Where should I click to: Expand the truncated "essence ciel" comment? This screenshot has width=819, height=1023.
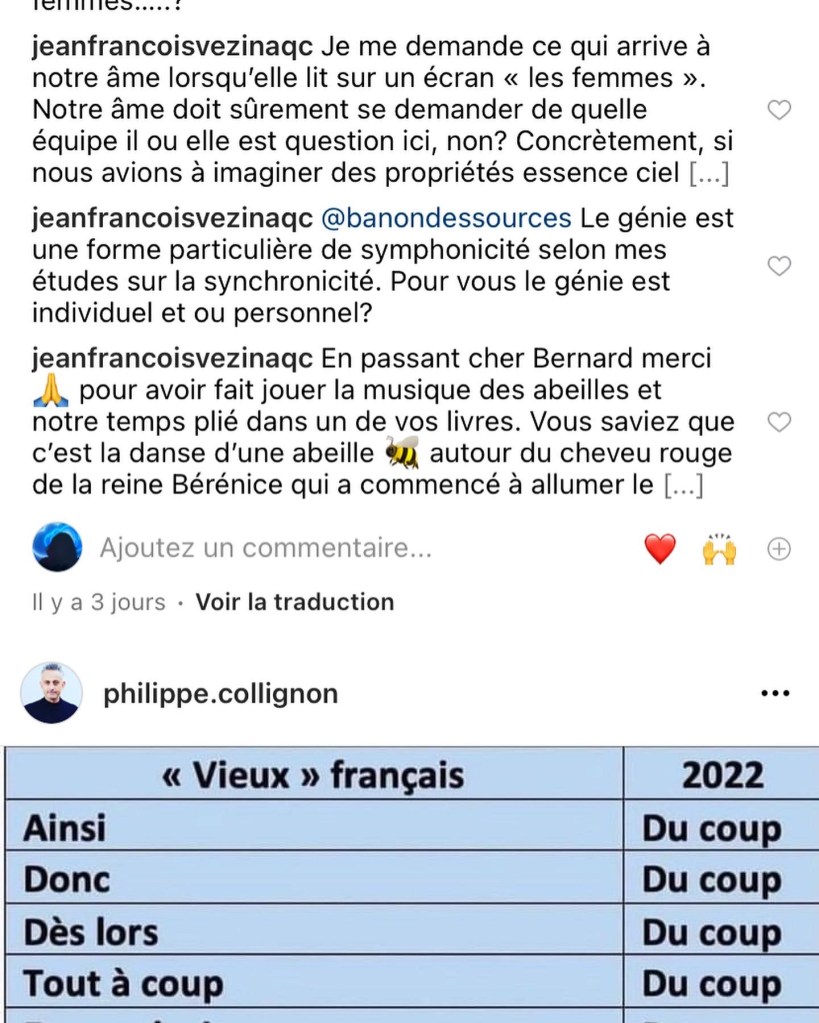click(x=709, y=173)
